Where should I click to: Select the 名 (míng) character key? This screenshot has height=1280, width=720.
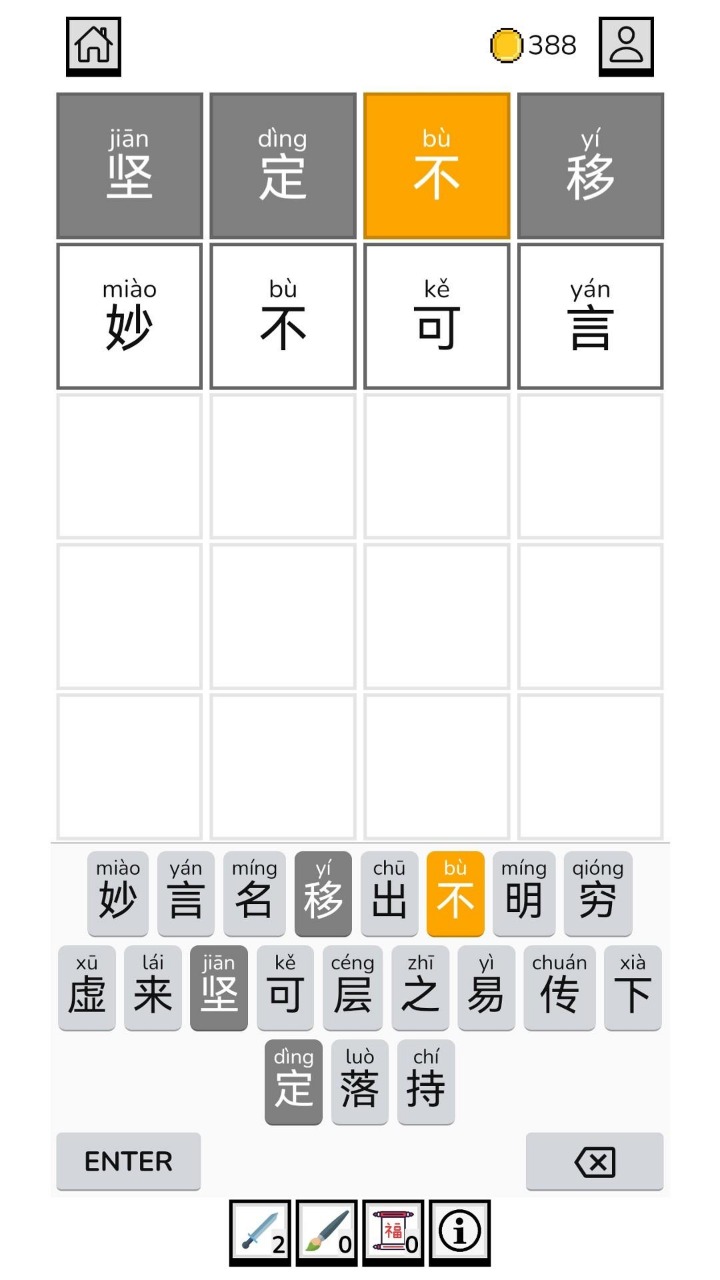click(x=254, y=892)
